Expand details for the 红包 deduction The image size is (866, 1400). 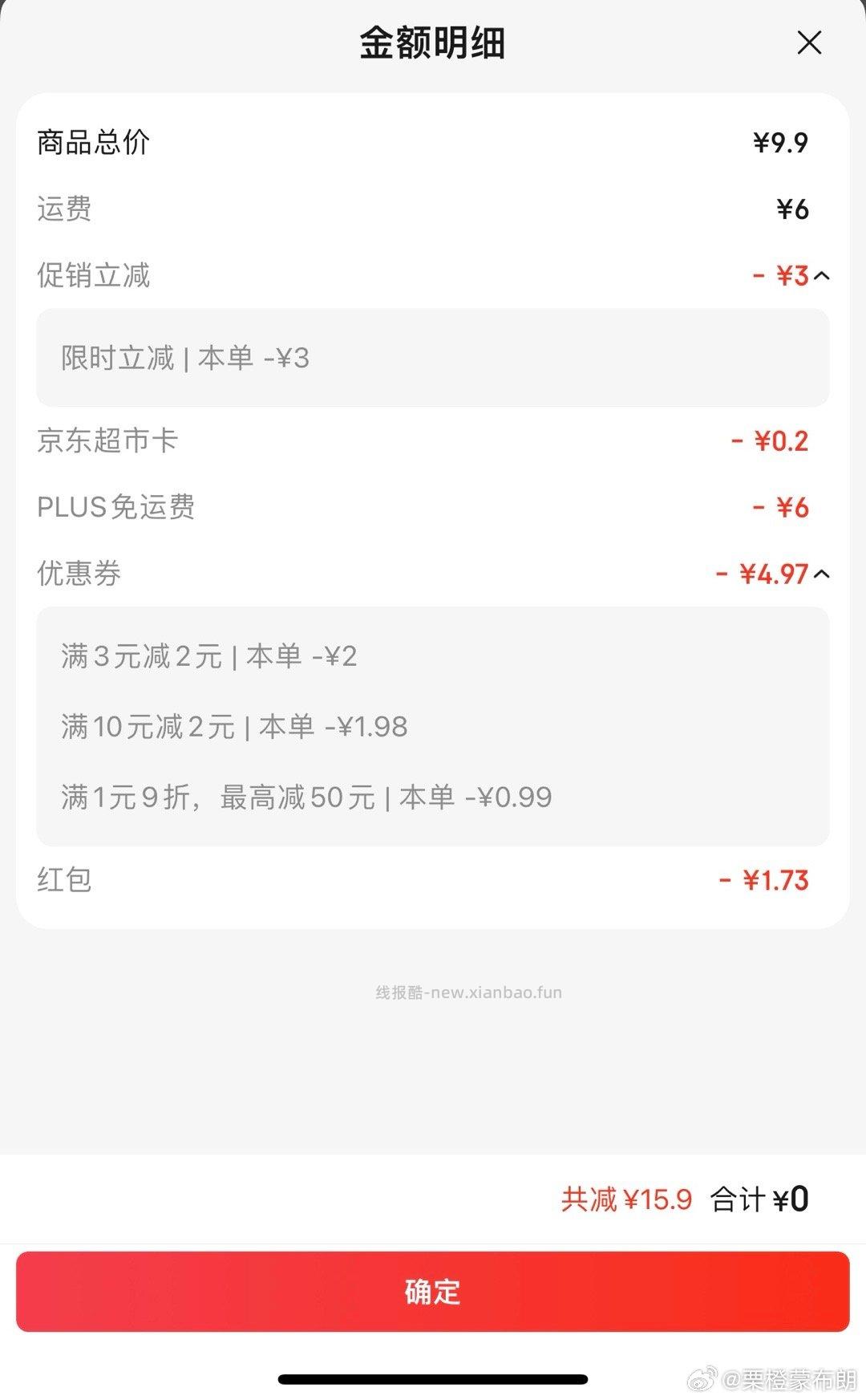(x=433, y=880)
